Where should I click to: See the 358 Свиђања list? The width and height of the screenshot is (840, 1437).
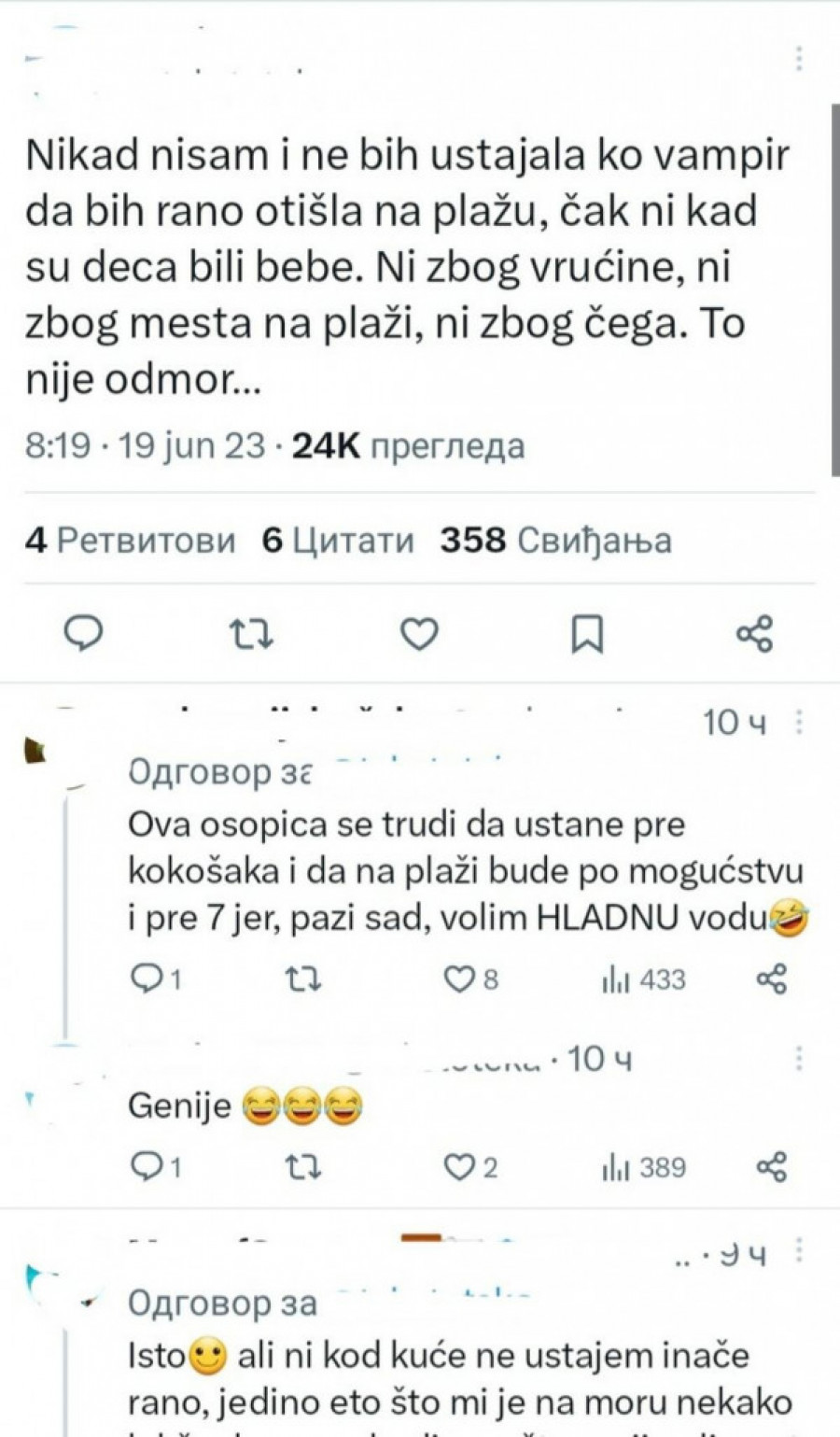[555, 540]
